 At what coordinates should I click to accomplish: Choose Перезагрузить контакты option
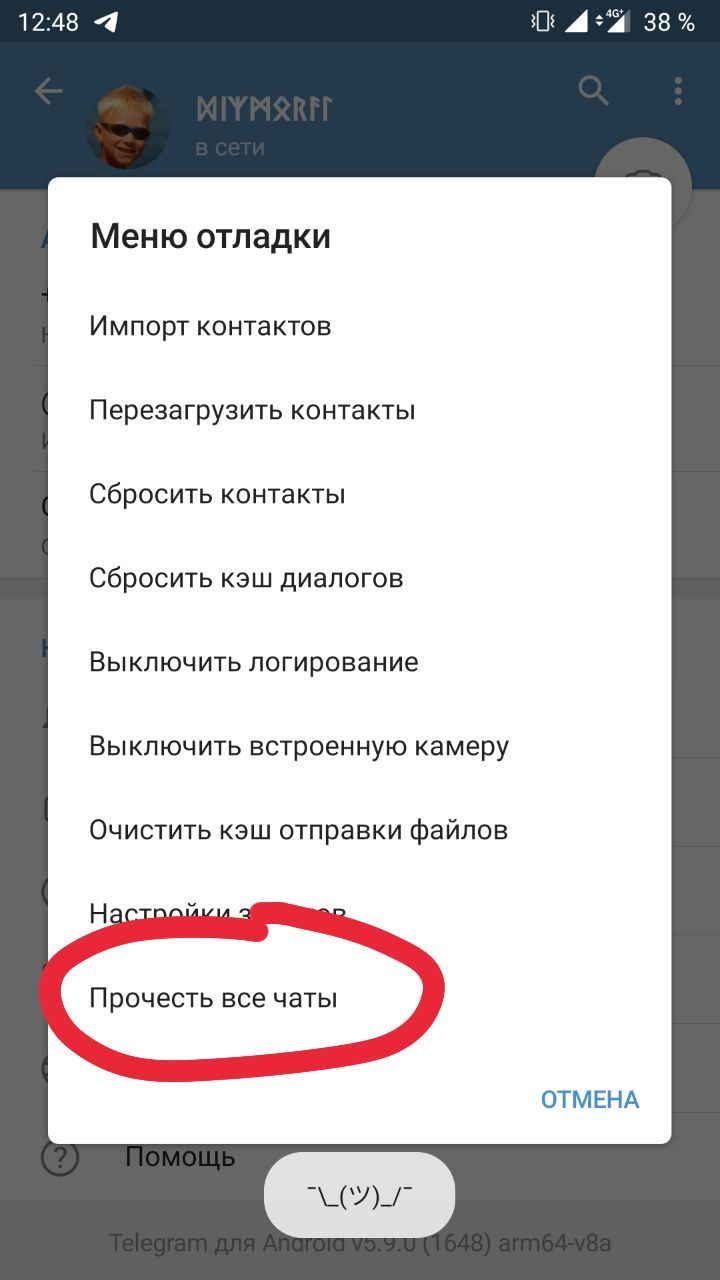pyautogui.click(x=252, y=410)
